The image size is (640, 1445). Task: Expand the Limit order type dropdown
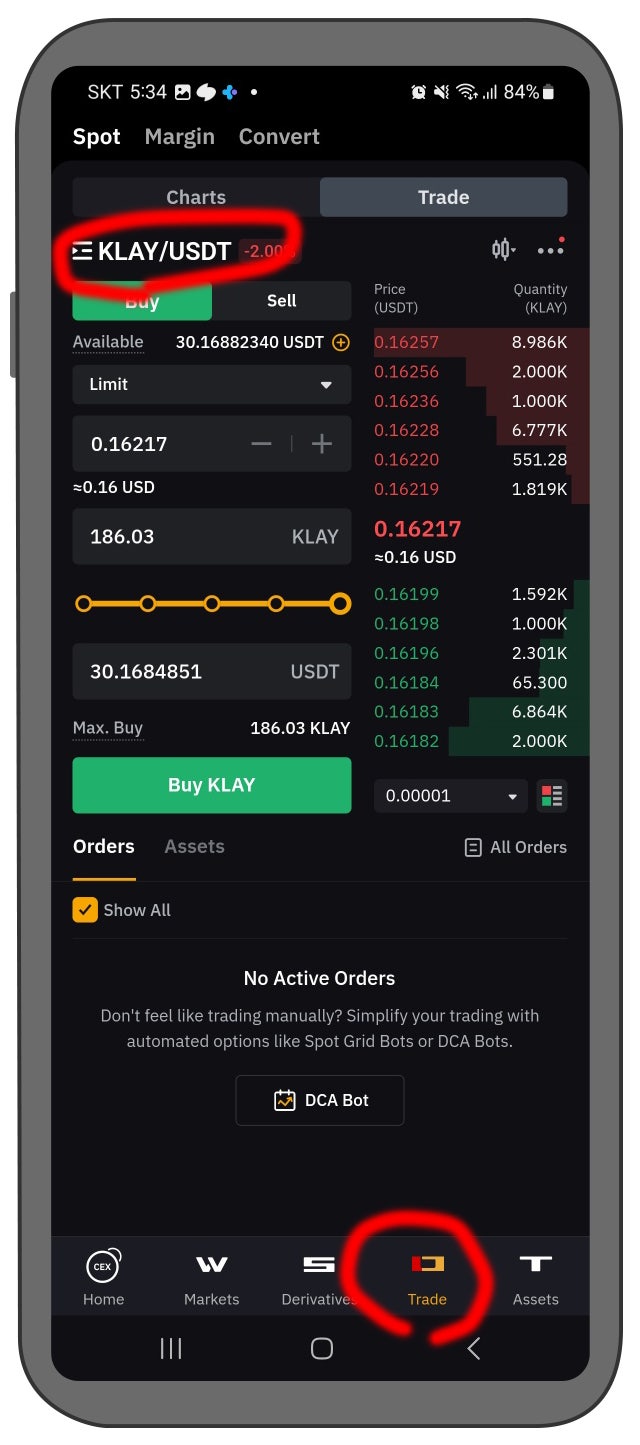pos(211,384)
